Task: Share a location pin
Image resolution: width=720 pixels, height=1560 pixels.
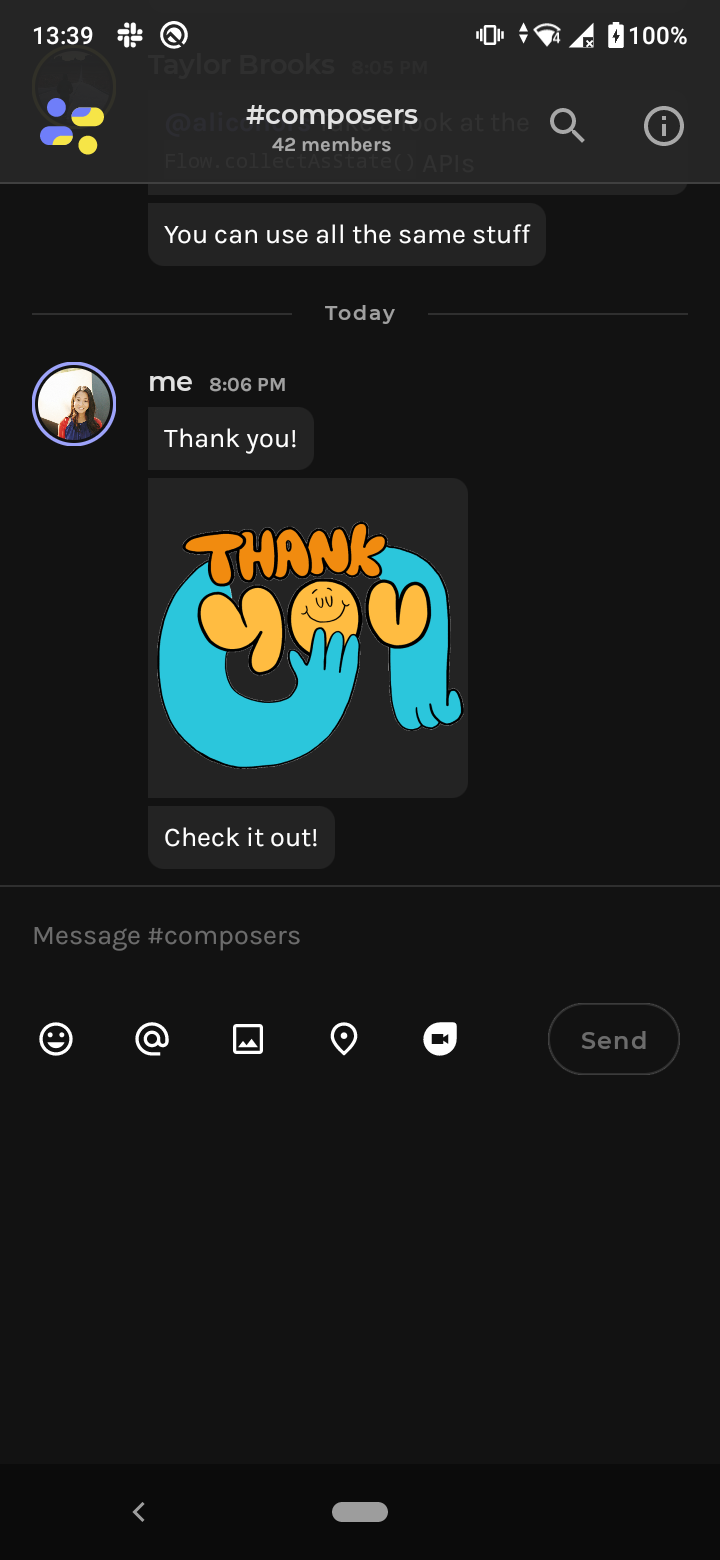Action: point(344,1039)
